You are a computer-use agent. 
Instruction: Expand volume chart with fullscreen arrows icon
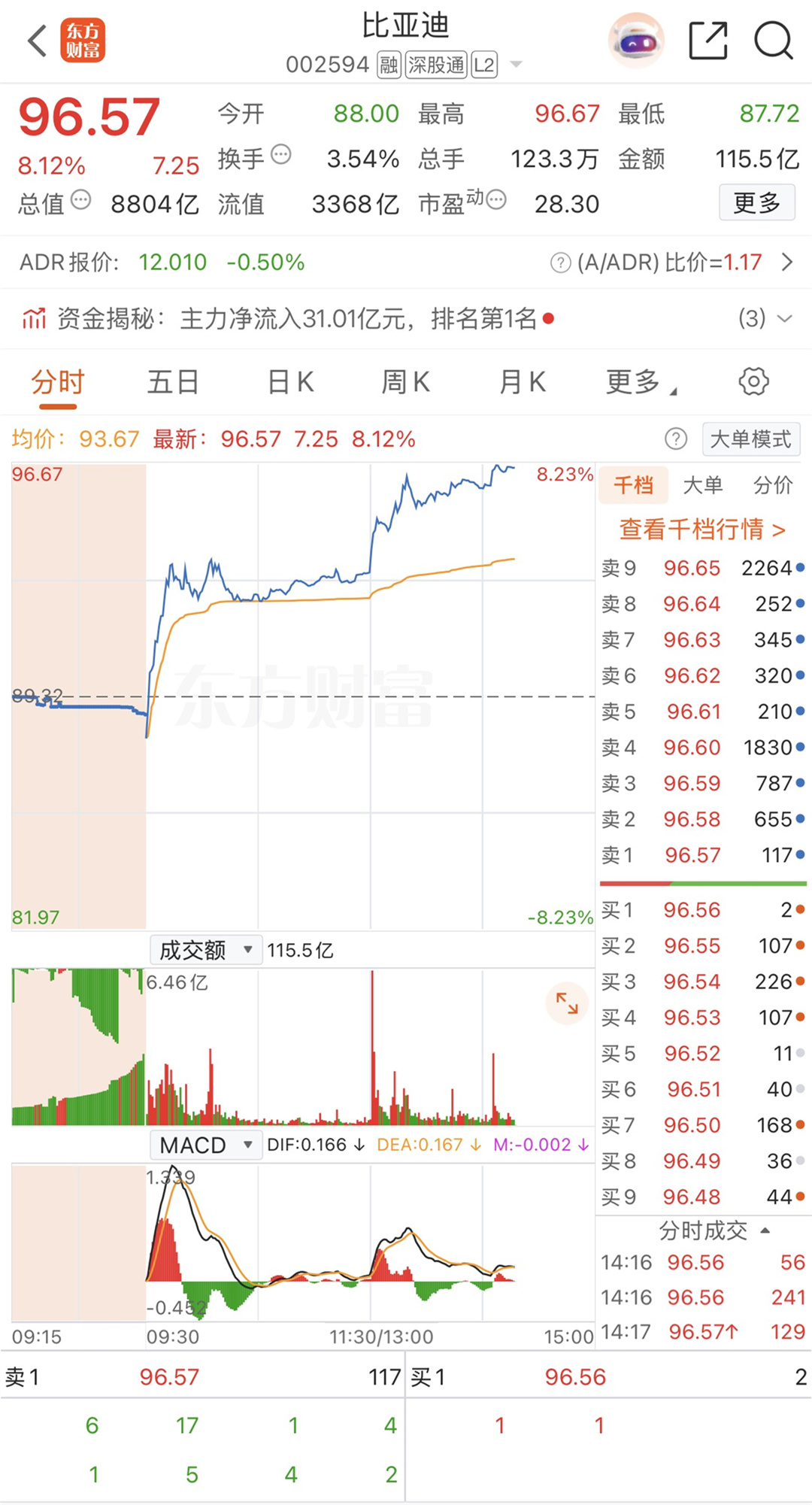[x=568, y=1003]
